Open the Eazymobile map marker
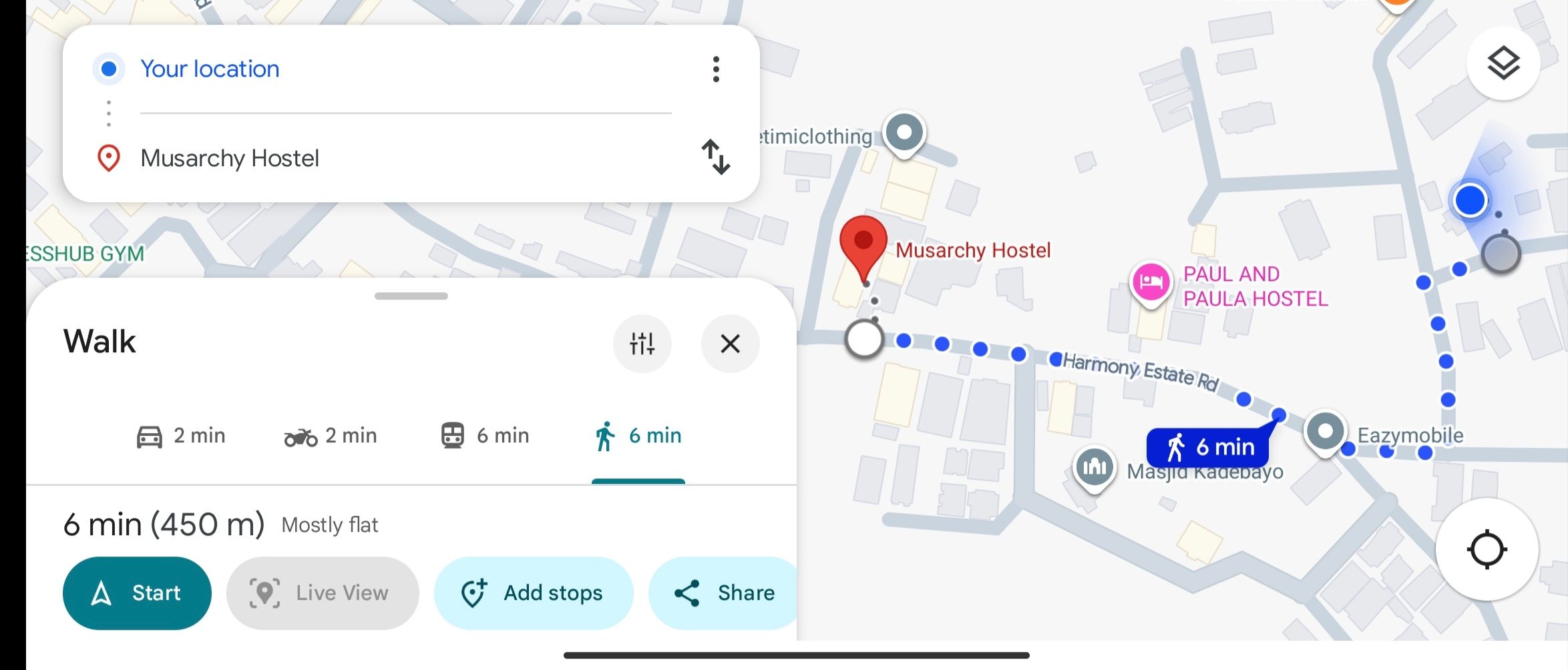This screenshot has height=670, width=1568. (1325, 432)
